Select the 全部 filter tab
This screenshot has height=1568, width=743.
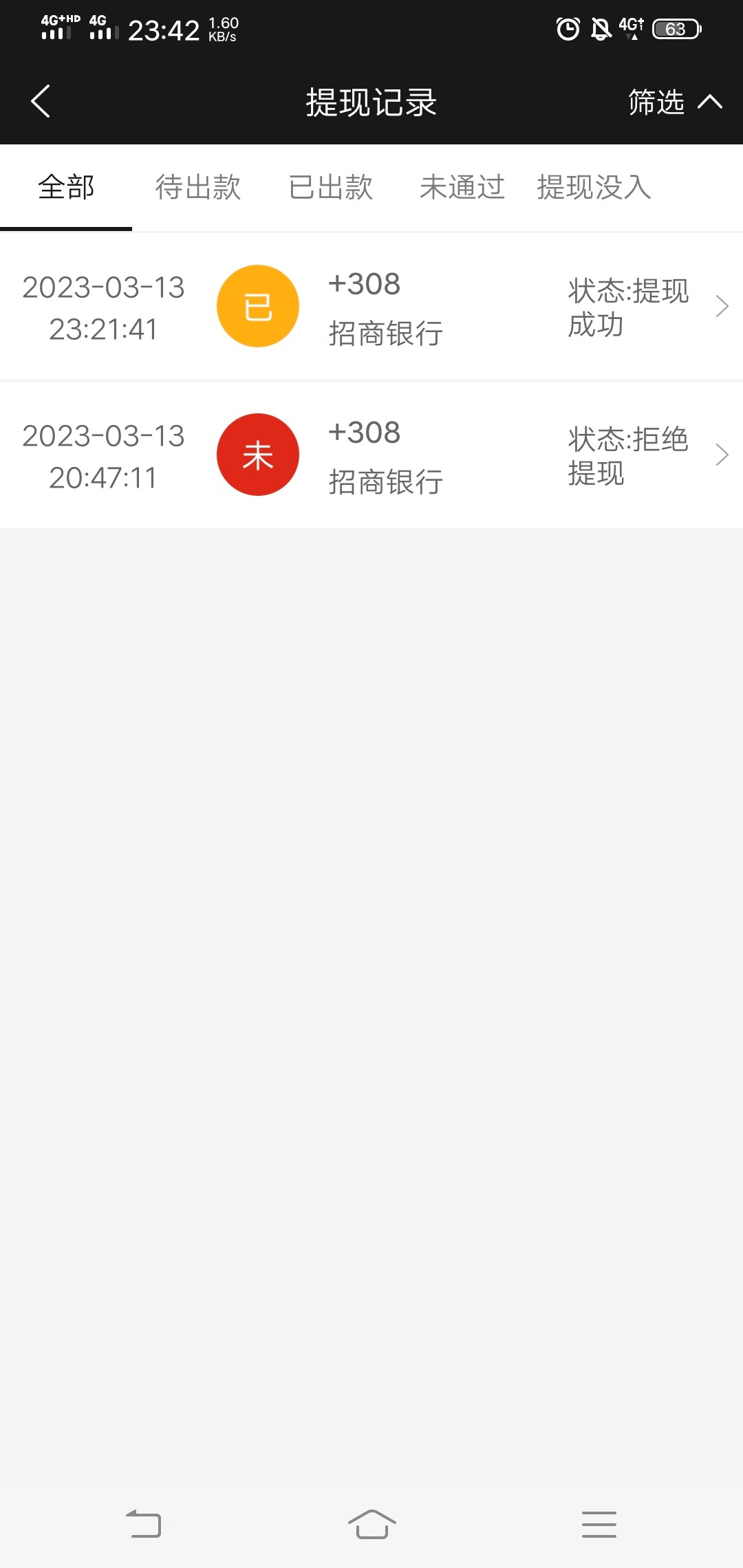[66, 187]
